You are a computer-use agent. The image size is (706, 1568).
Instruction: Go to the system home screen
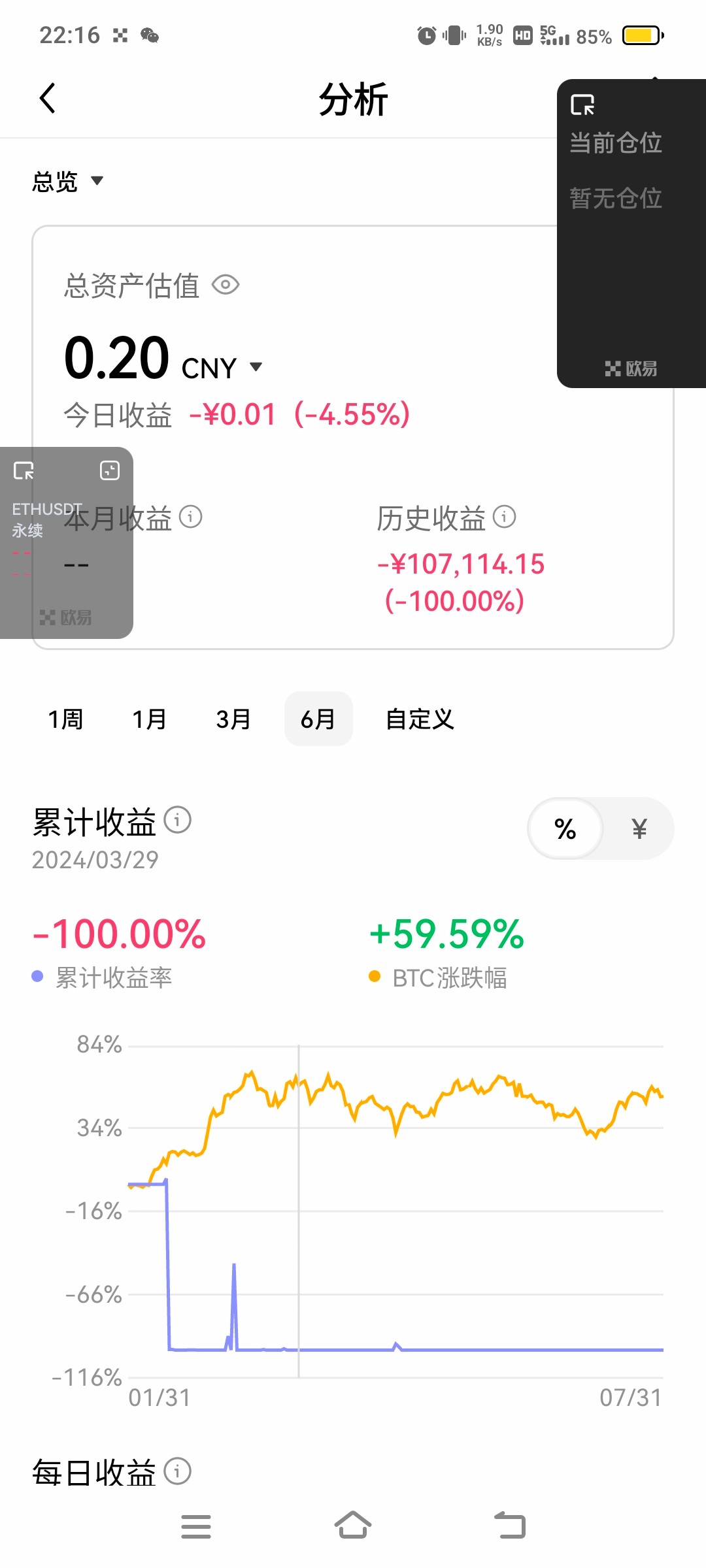tap(353, 1526)
